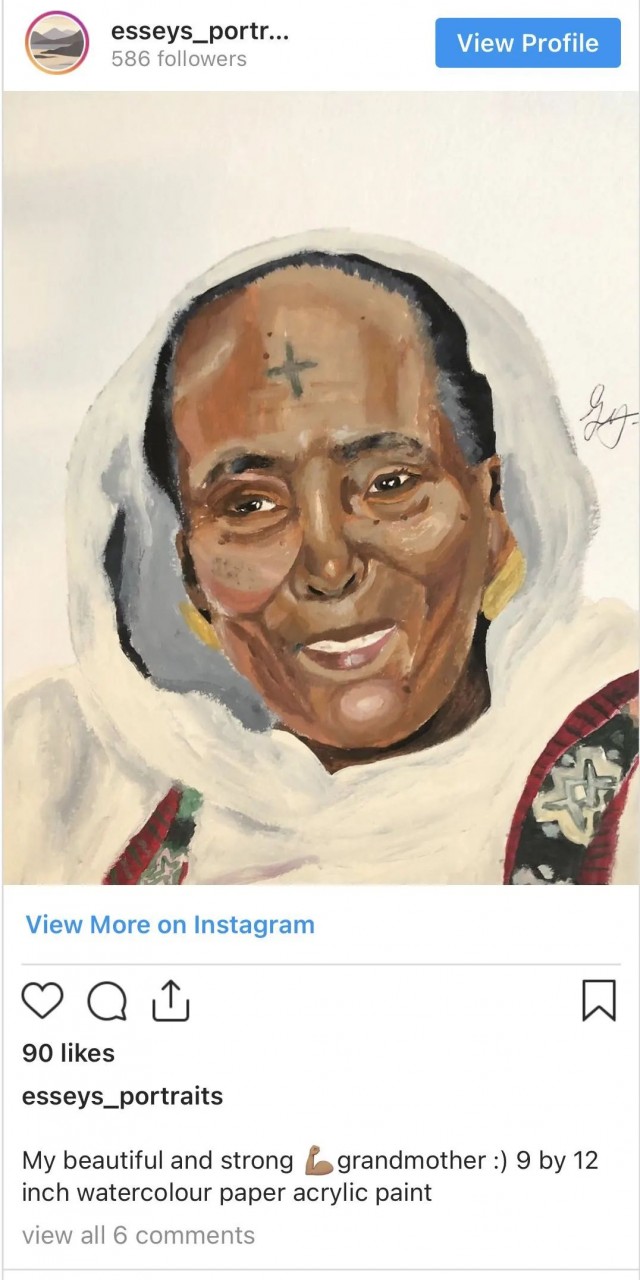Screen dimensions: 640x1280
Task: Open the grandmother portrait painting
Action: coord(320,488)
